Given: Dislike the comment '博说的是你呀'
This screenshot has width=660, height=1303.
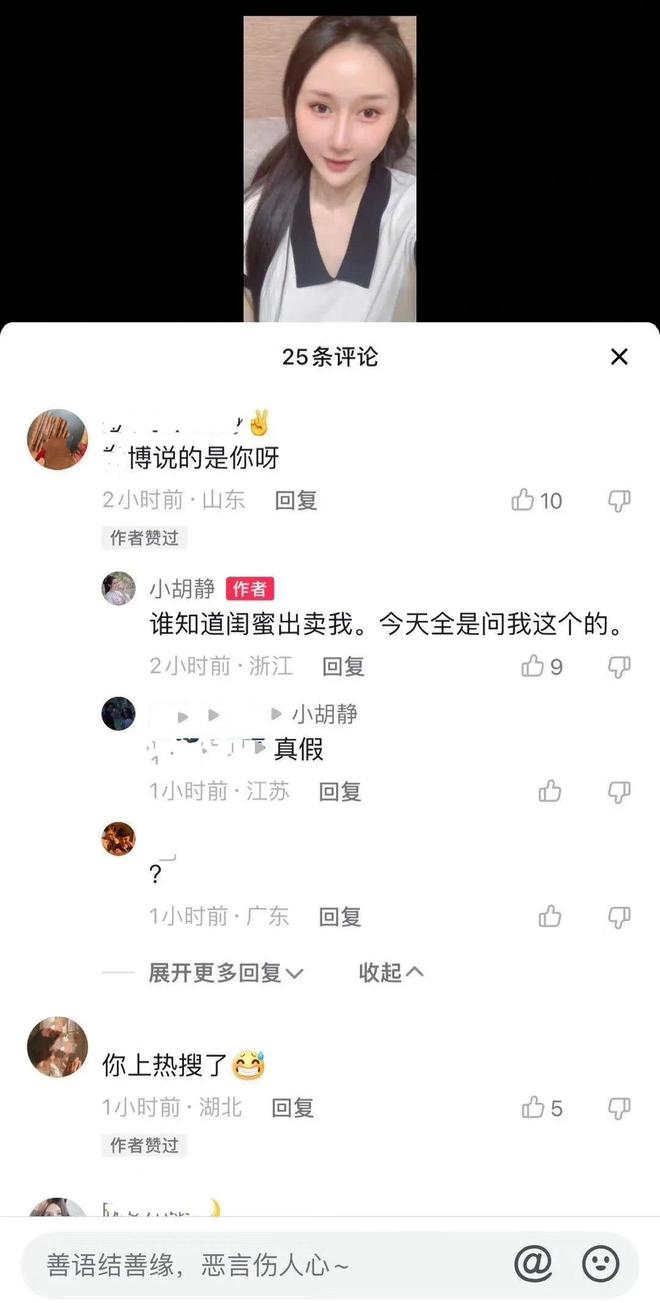Looking at the screenshot, I should tap(619, 501).
